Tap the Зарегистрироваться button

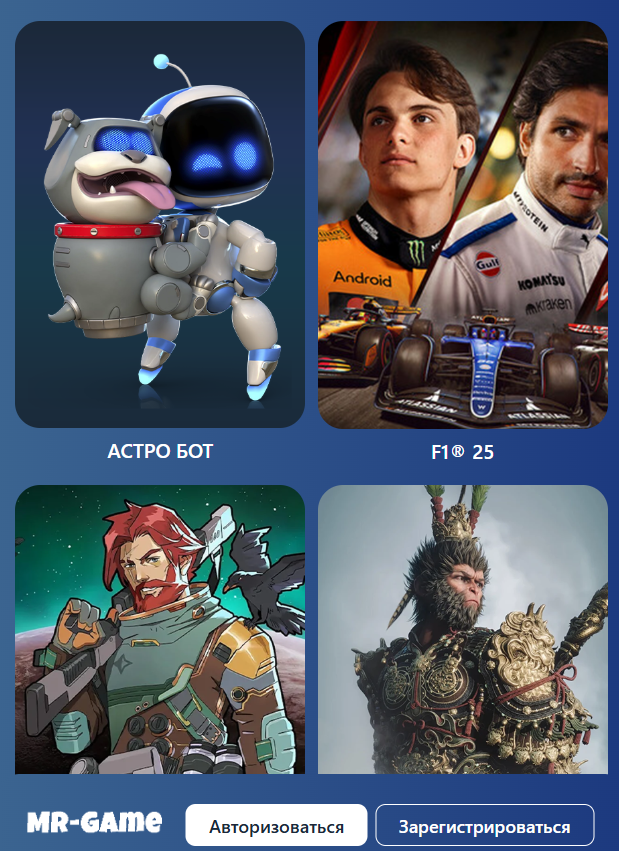tap(484, 826)
